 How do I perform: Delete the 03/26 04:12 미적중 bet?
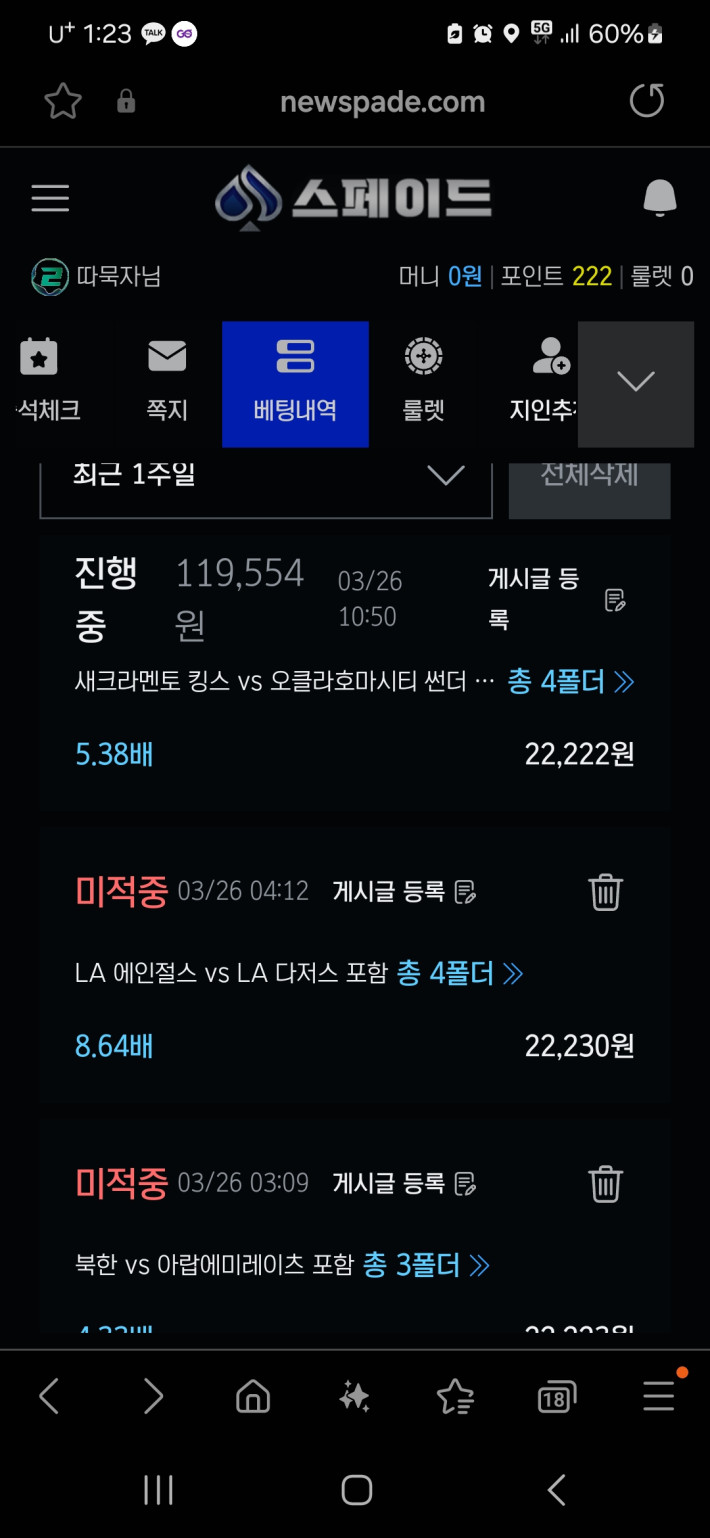tap(605, 891)
